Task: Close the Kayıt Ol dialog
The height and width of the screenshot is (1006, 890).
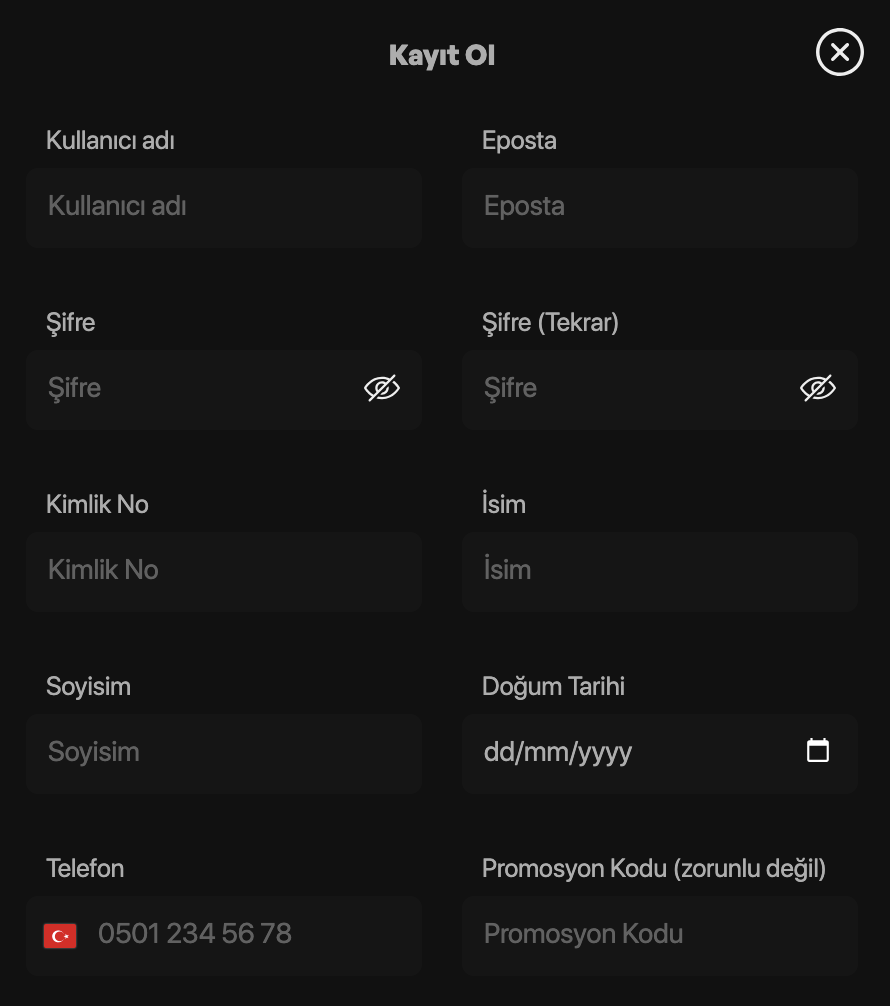Action: click(839, 52)
